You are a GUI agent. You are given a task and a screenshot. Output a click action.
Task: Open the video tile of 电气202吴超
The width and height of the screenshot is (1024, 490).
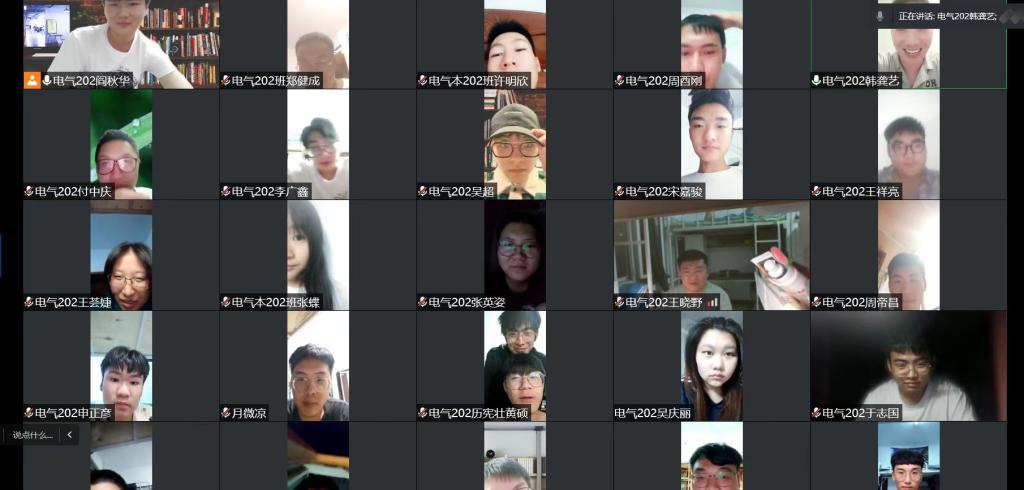[x=515, y=144]
